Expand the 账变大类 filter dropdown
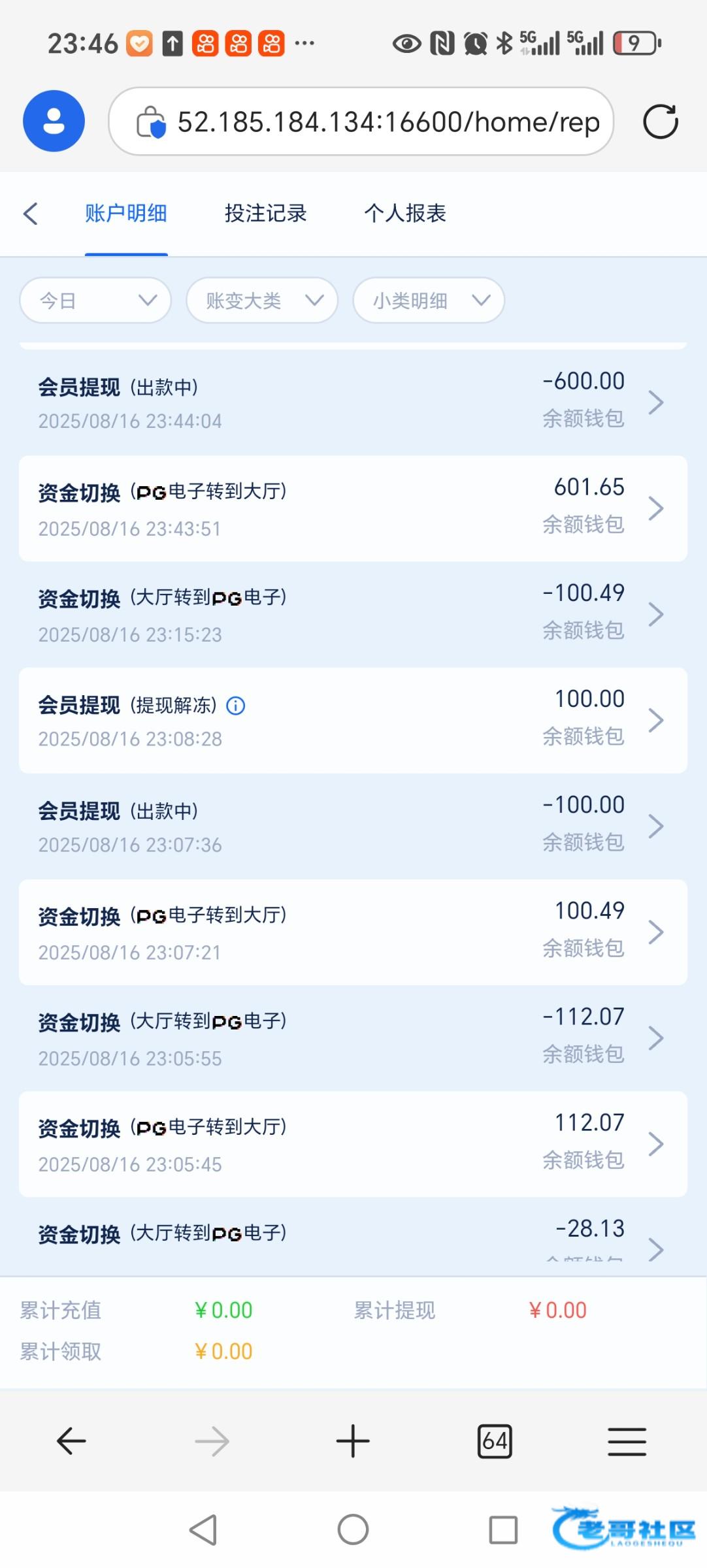The image size is (707, 1568). pyautogui.click(x=262, y=301)
